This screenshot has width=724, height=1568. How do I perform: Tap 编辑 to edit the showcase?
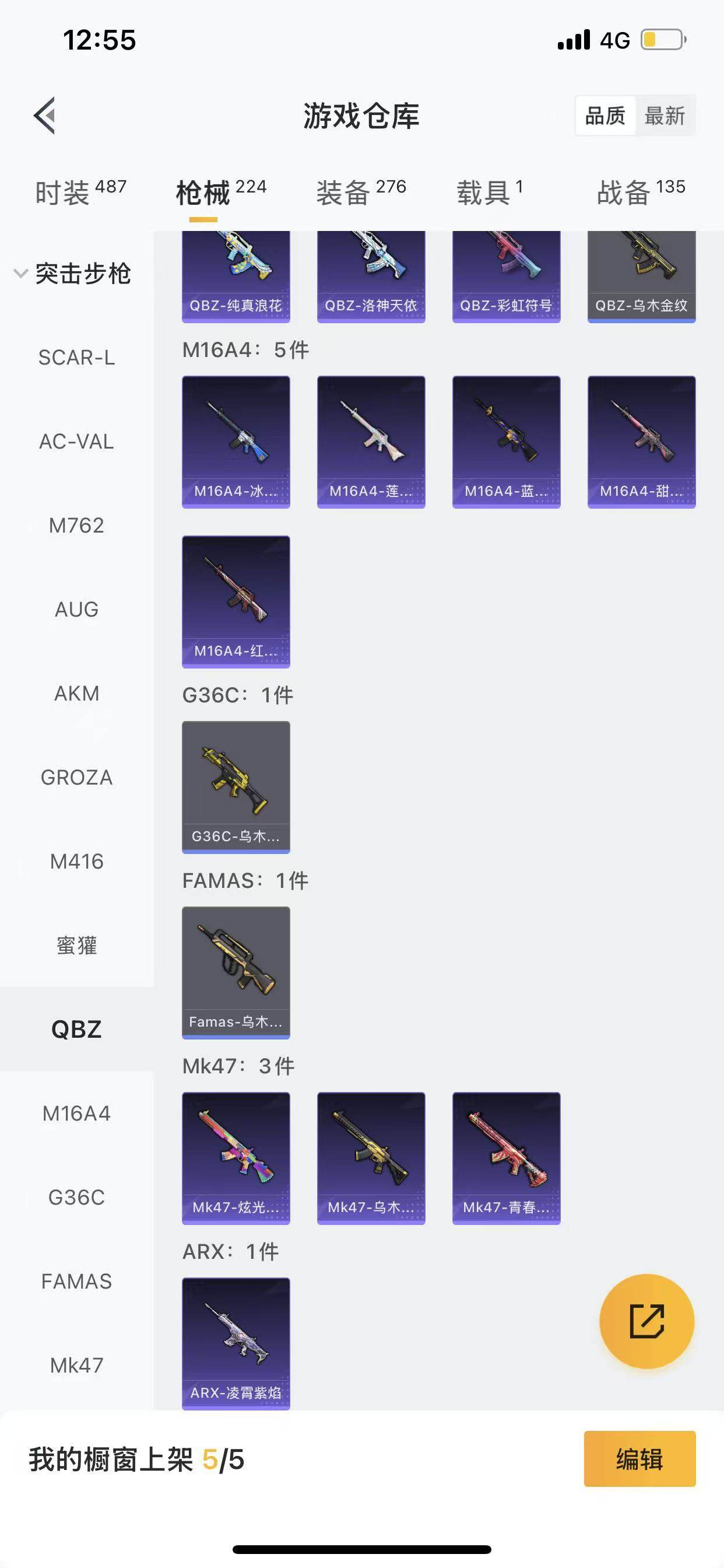[639, 1459]
